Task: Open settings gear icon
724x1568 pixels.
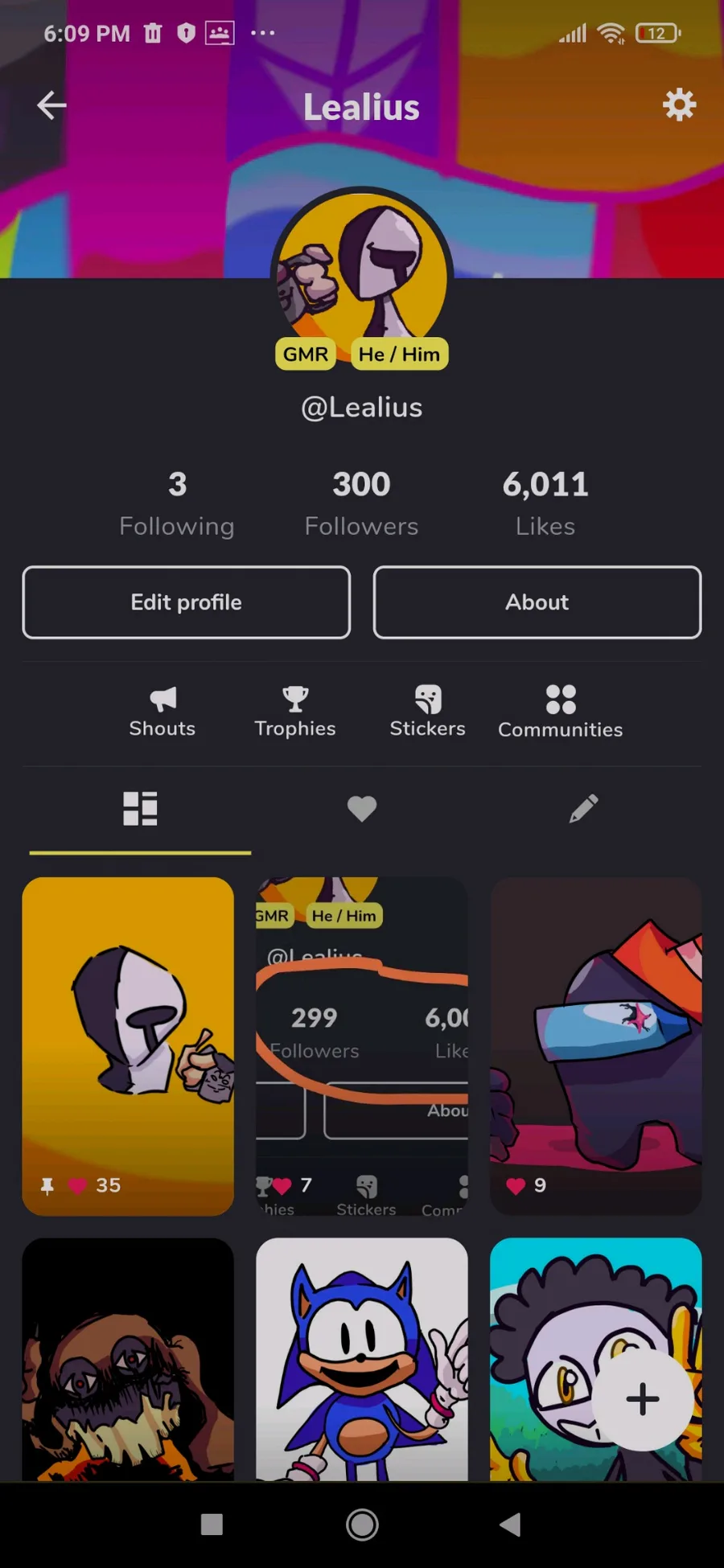Action: click(679, 105)
